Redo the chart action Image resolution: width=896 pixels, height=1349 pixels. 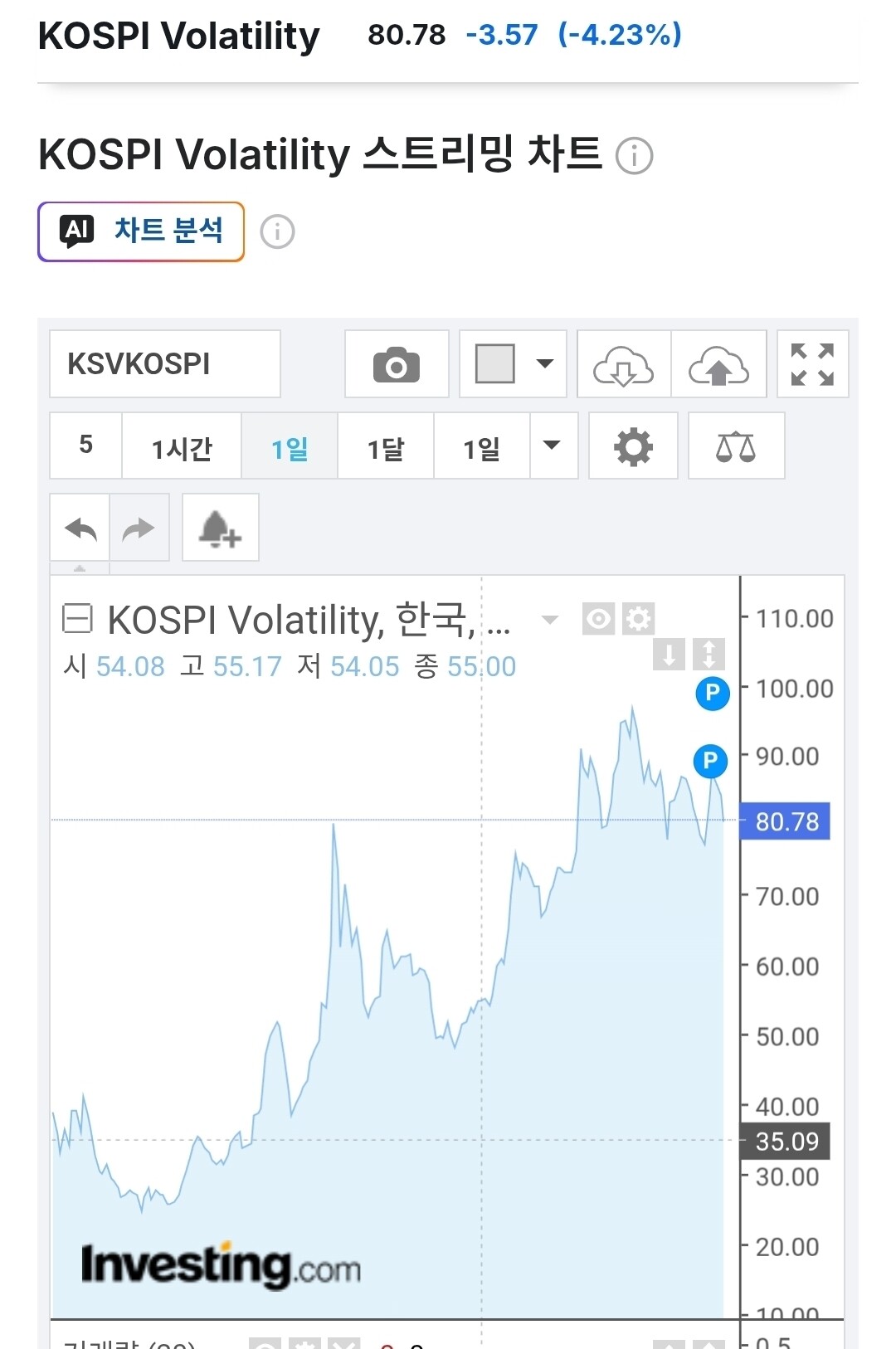139,528
